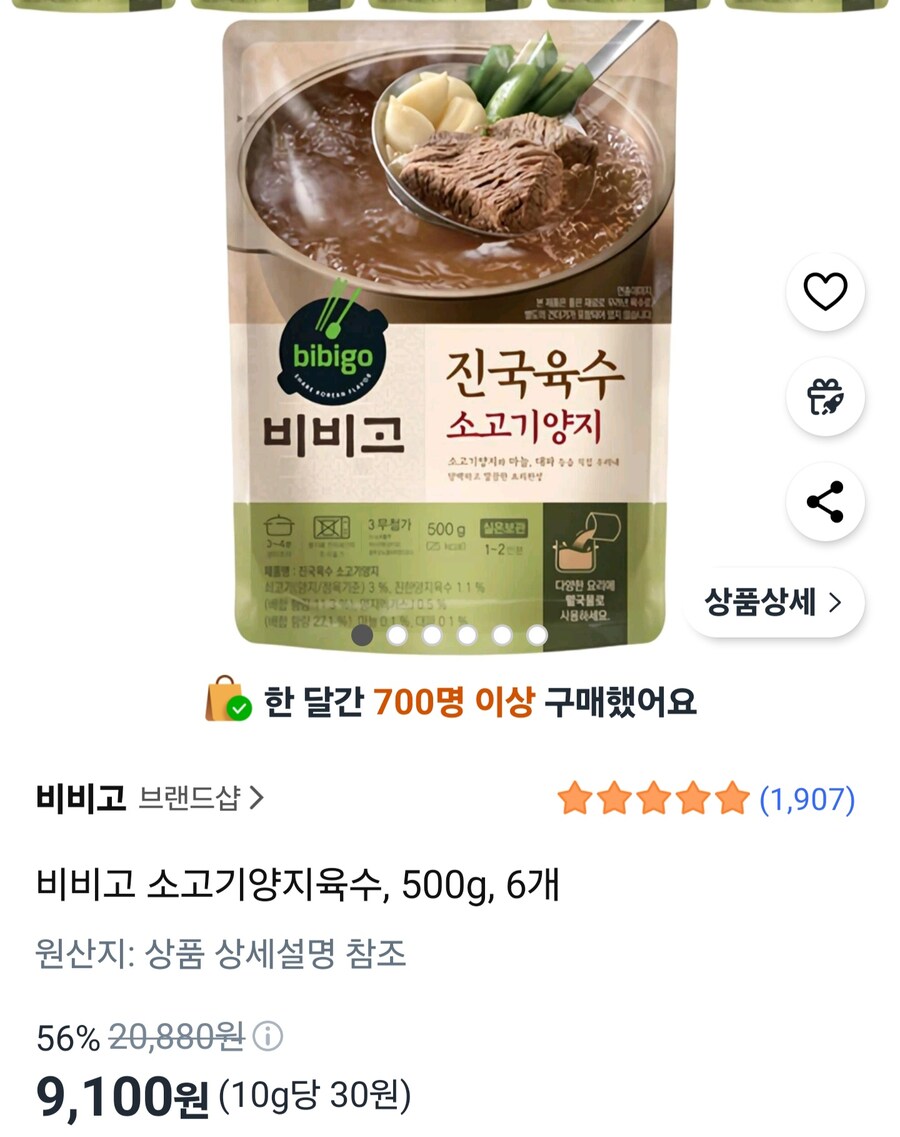The width and height of the screenshot is (900, 1137).
Task: Share the product using share icon
Action: (823, 503)
